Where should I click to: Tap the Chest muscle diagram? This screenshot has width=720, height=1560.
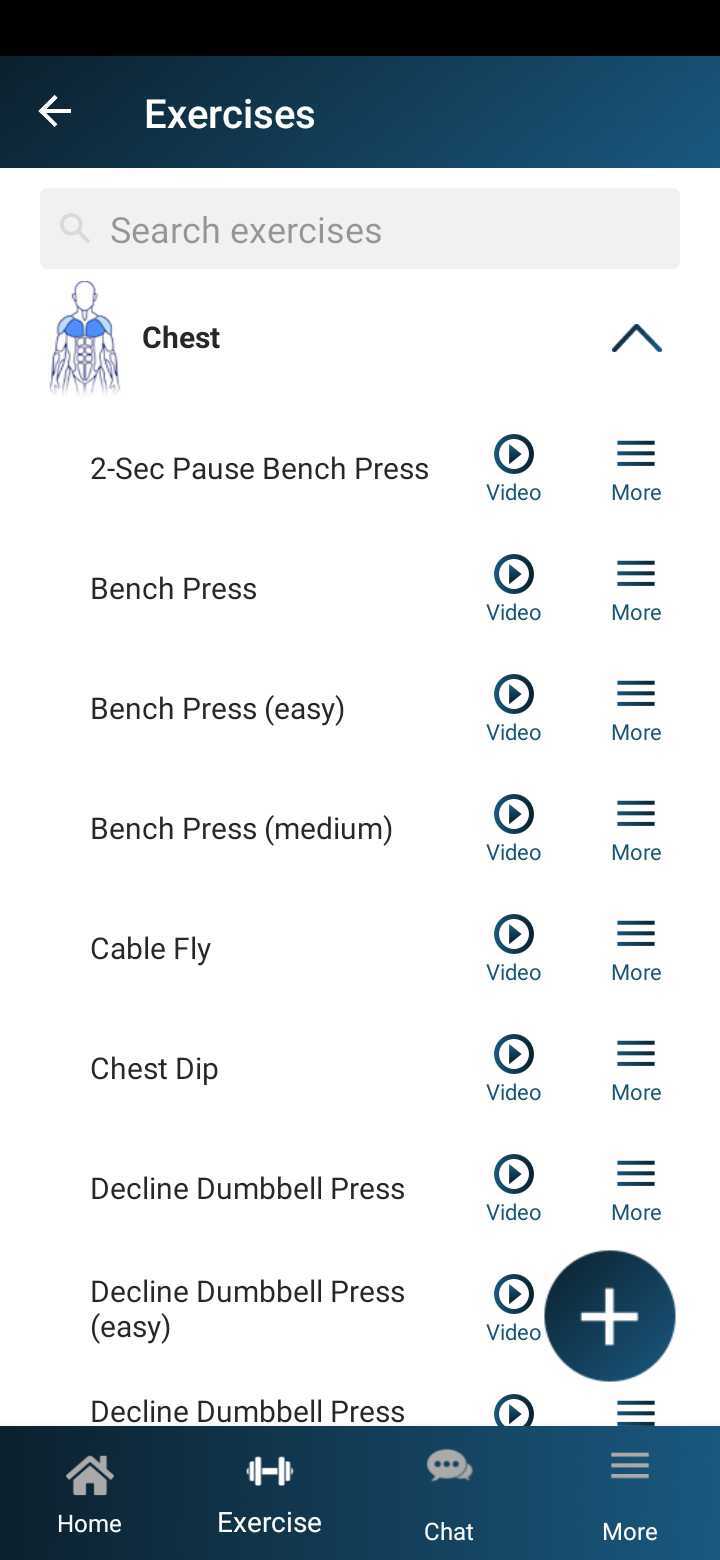[84, 337]
